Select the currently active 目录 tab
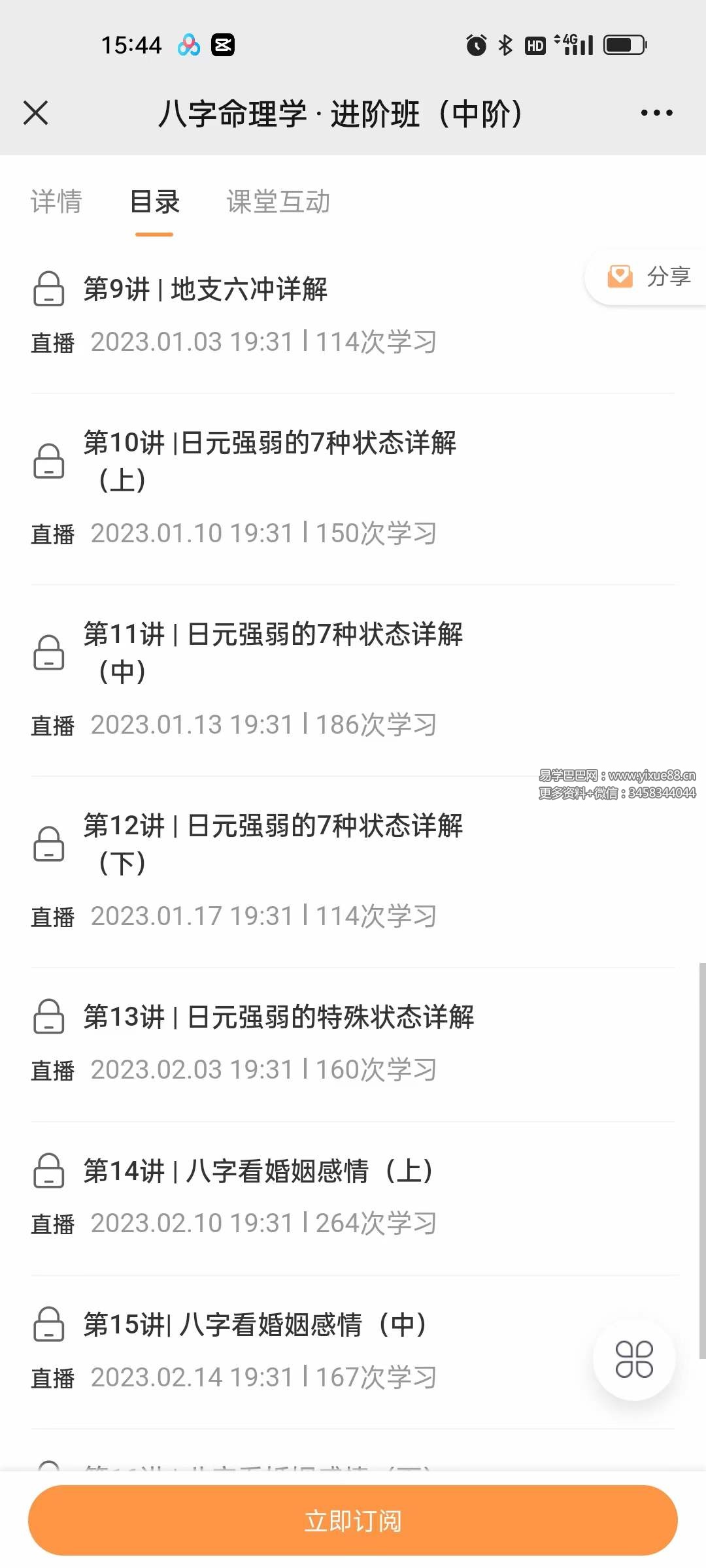The height and width of the screenshot is (1568, 706). coord(154,203)
